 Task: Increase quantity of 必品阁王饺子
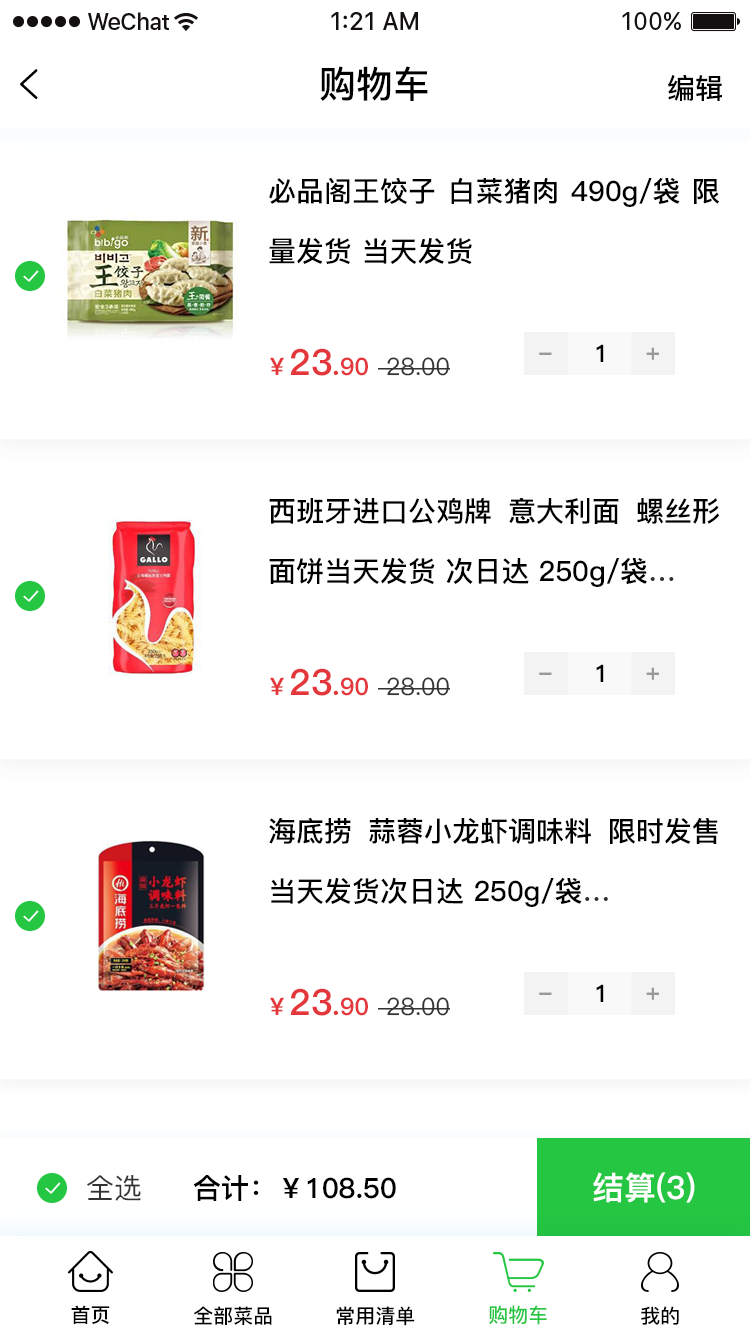coord(653,354)
